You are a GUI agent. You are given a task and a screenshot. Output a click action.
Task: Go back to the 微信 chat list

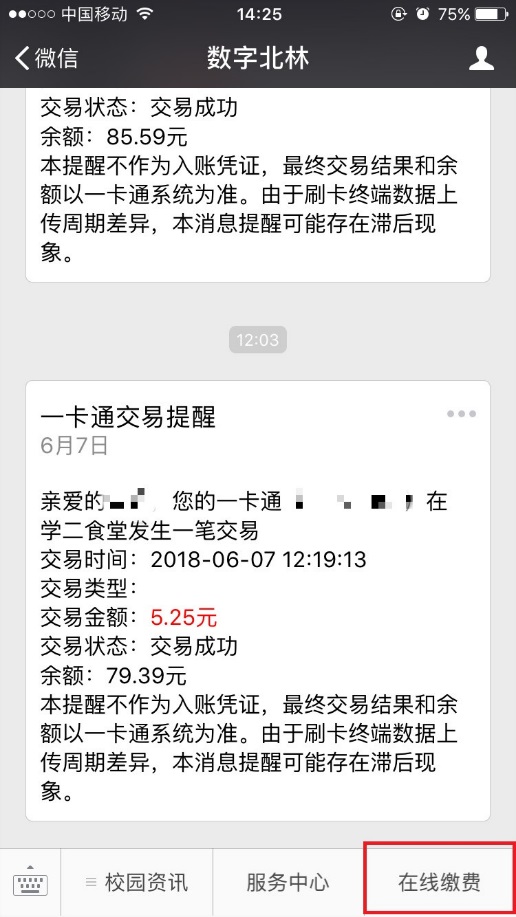(46, 58)
